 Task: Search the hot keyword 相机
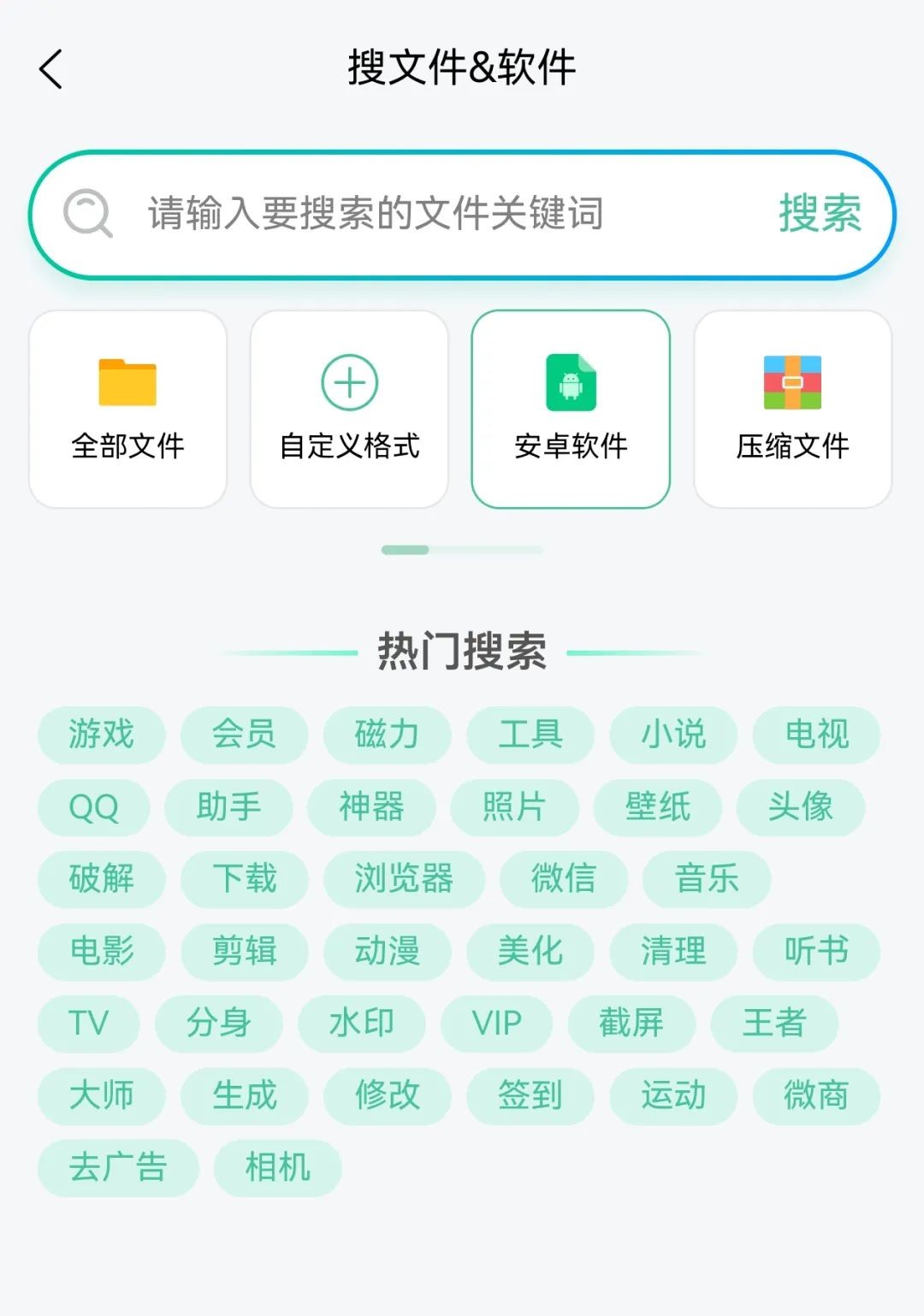point(277,1167)
